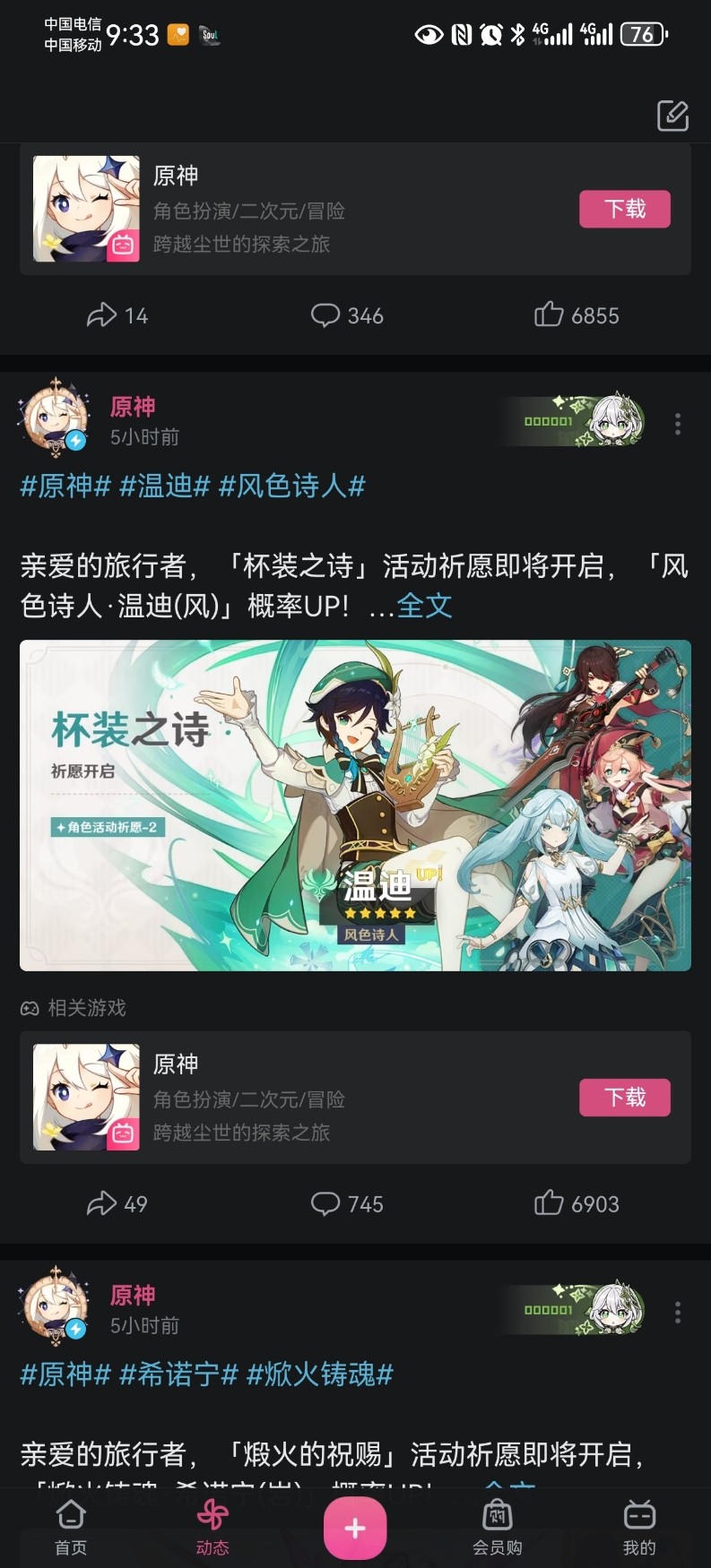Viewport: 711px width, 1568px height.
Task: Tap the pink plus upload button
Action: click(x=355, y=1528)
